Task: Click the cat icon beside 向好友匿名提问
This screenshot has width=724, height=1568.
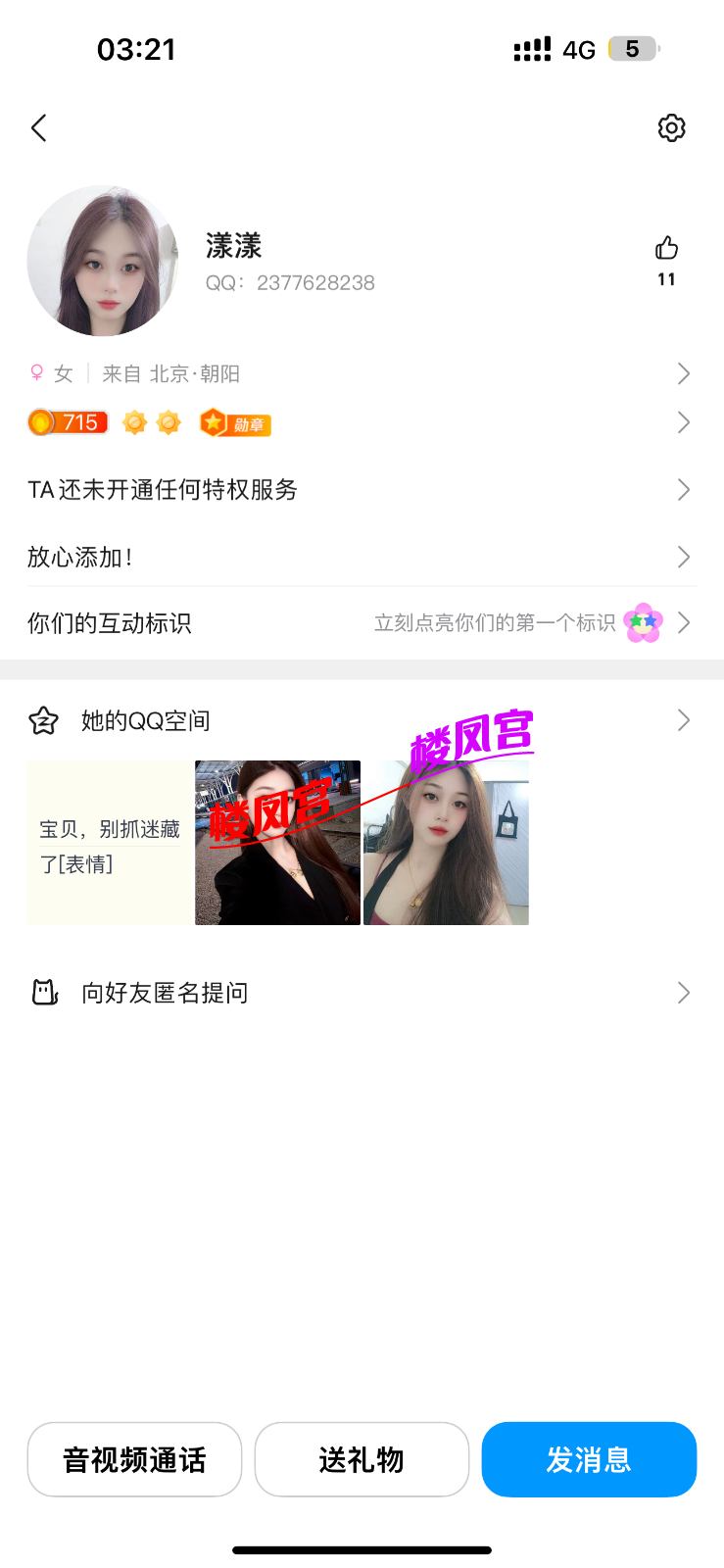Action: (x=45, y=993)
